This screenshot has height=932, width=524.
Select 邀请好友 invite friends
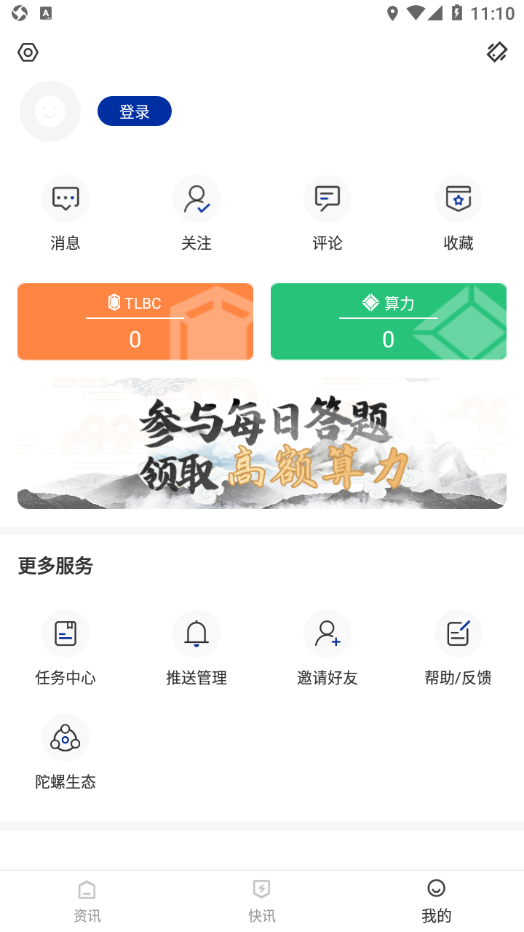tap(327, 648)
